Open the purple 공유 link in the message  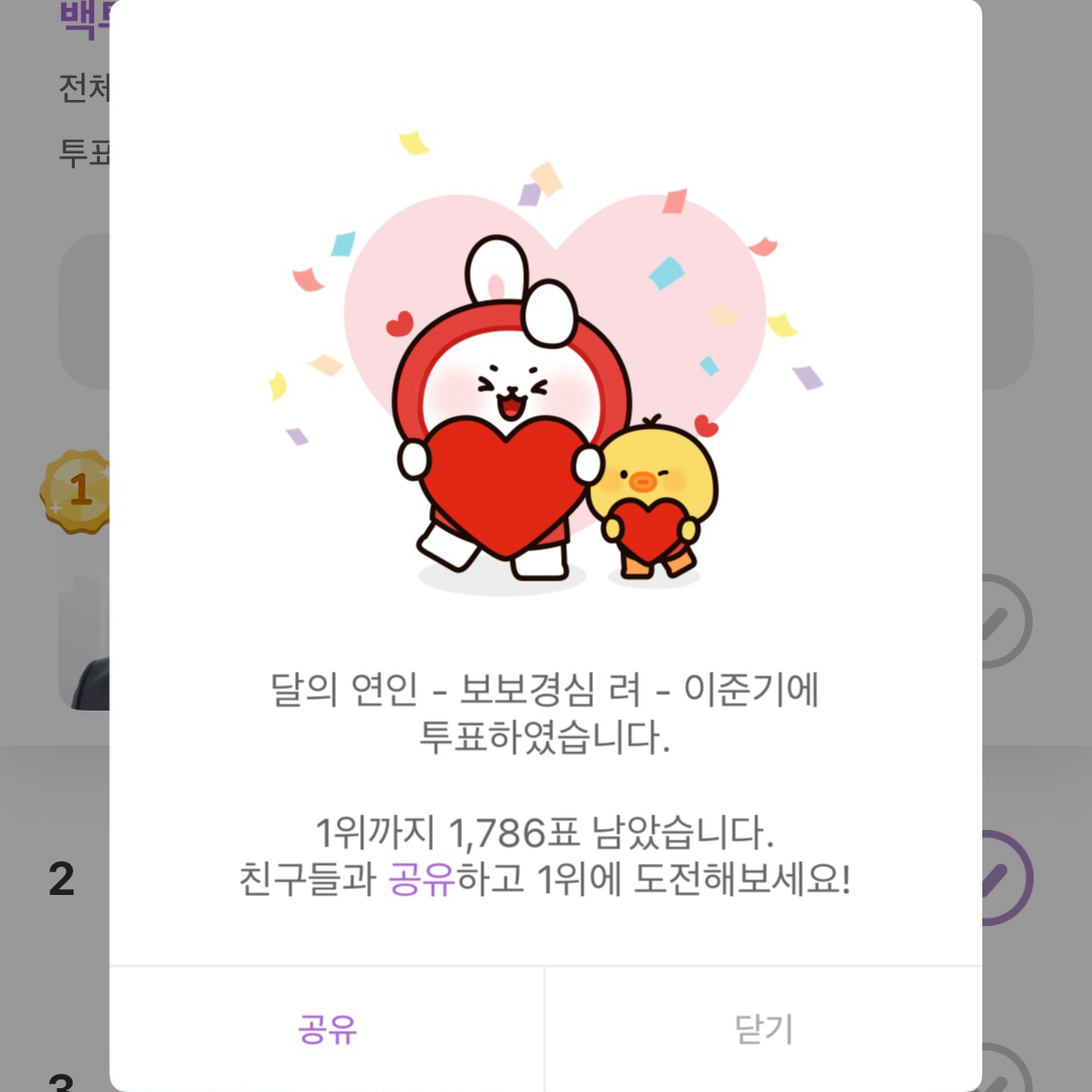point(421,879)
